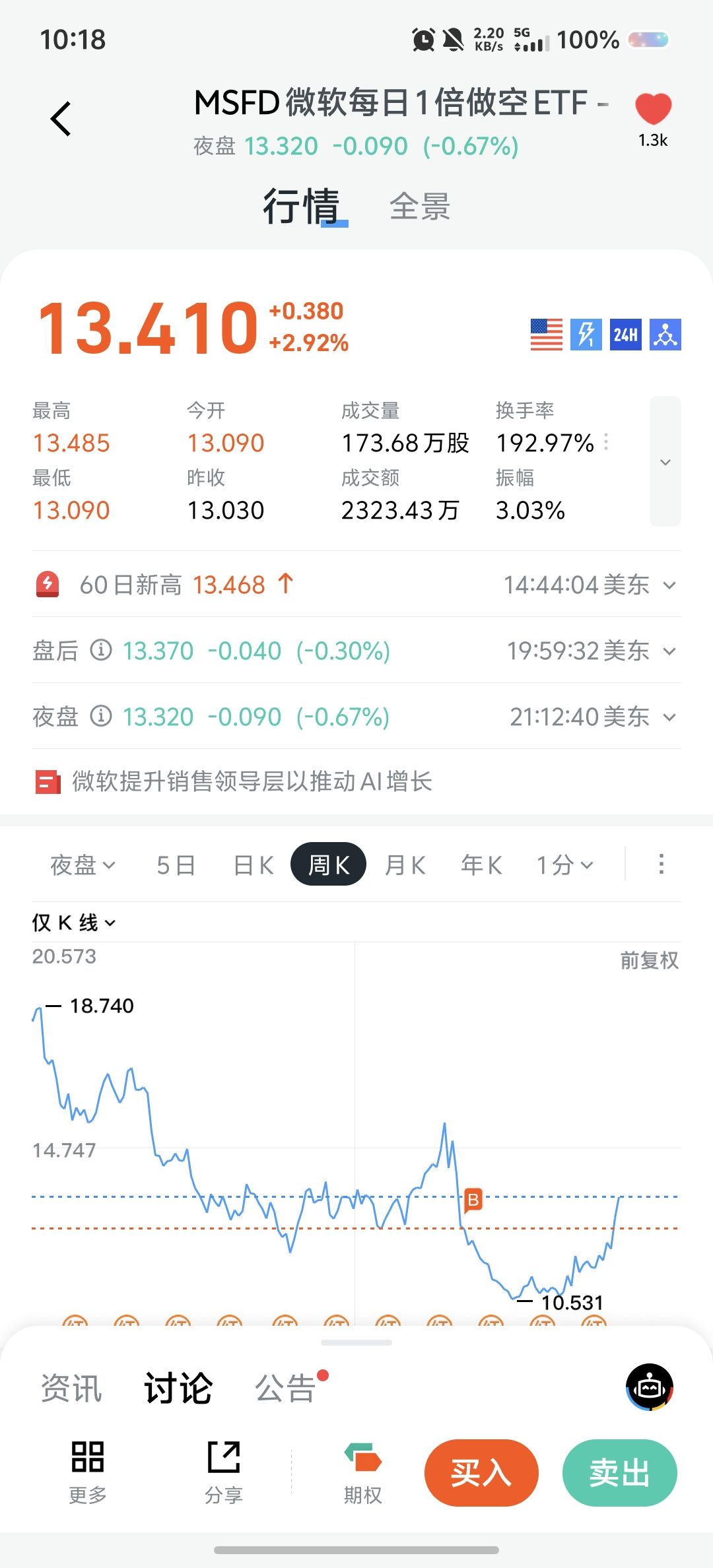Open the 仅K线 indicator dropdown
The image size is (713, 1568).
pyautogui.click(x=73, y=923)
